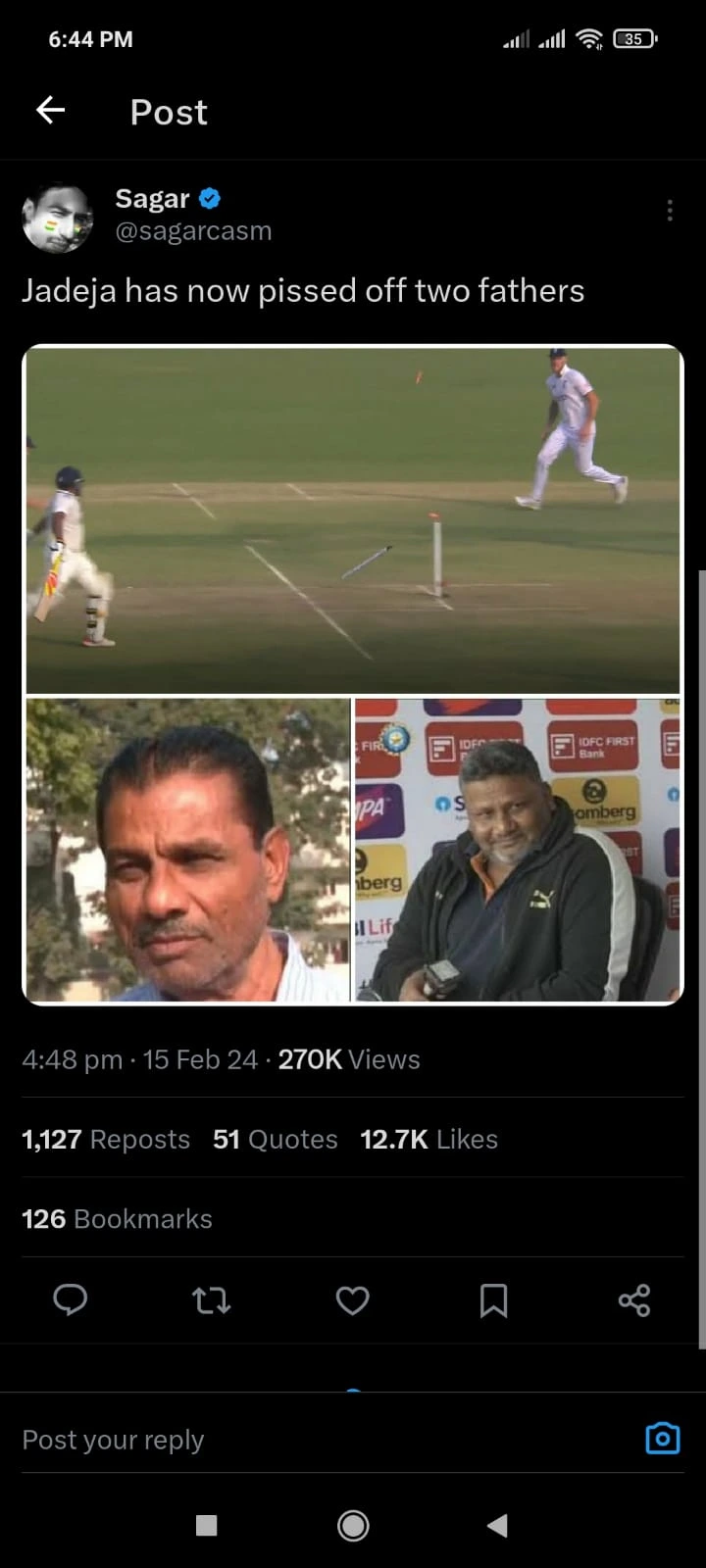Share this post
The image size is (706, 1568).
pyautogui.click(x=634, y=1300)
